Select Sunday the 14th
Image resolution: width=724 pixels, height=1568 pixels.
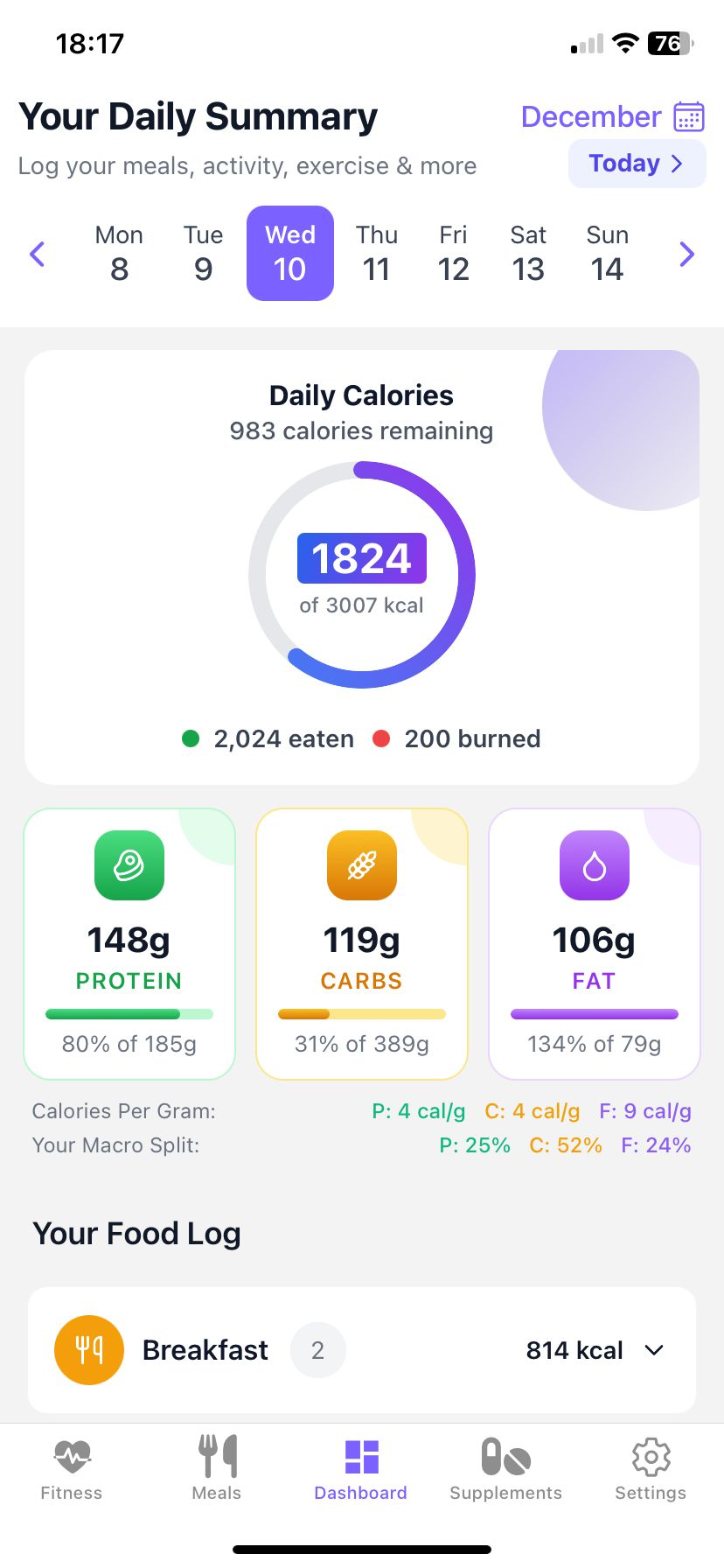click(x=607, y=253)
